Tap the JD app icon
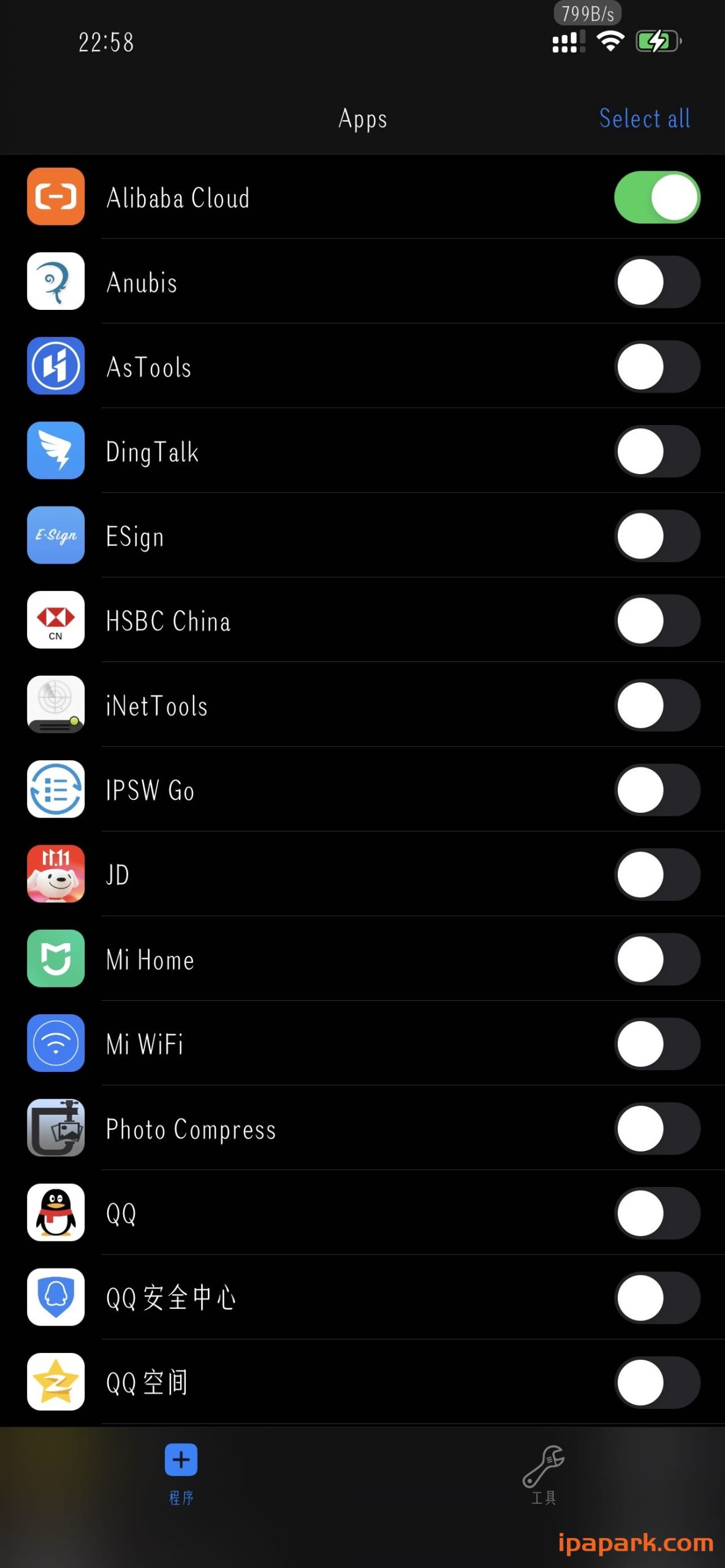The image size is (725, 1568). [x=55, y=874]
